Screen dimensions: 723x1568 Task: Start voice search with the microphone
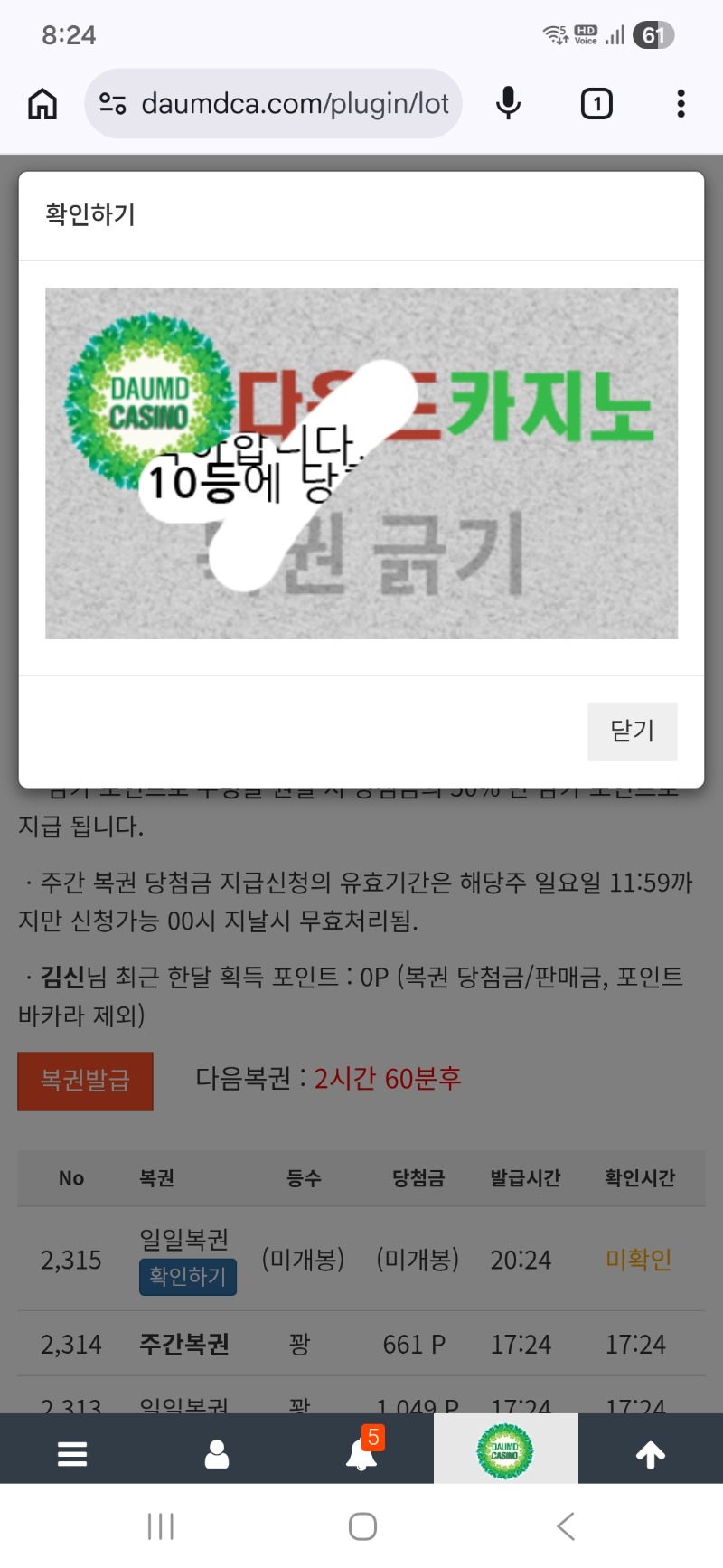[509, 104]
